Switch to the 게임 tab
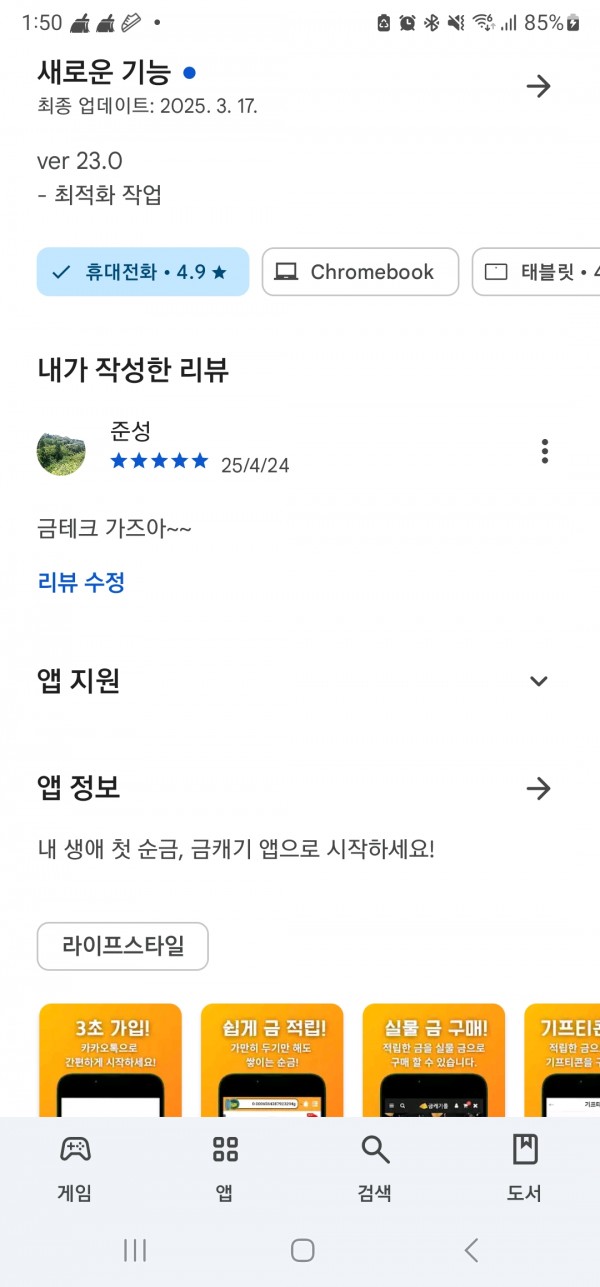The image size is (600, 1287). click(x=75, y=1168)
